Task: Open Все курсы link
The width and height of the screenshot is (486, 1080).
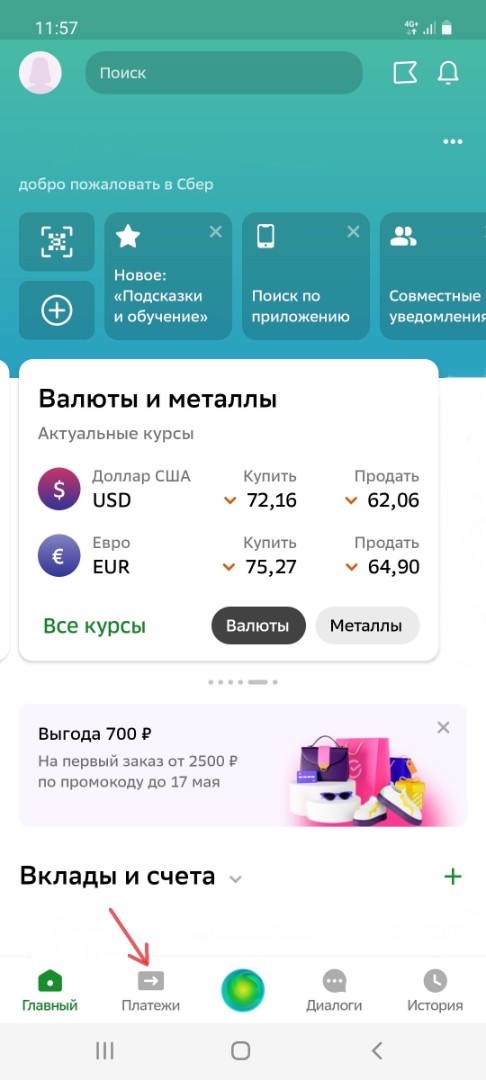Action: (94, 626)
